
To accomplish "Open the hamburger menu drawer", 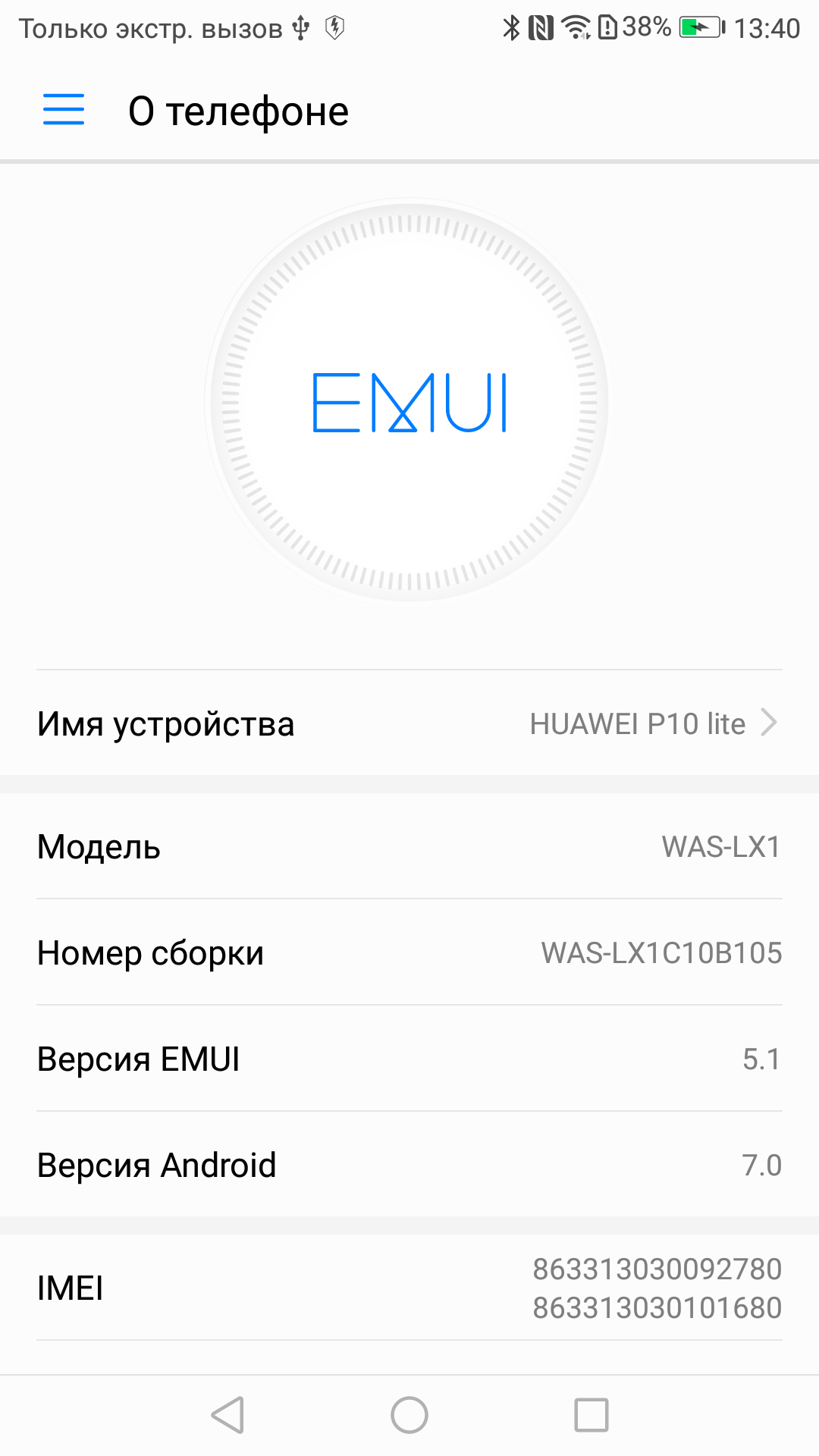I will pyautogui.click(x=64, y=110).
